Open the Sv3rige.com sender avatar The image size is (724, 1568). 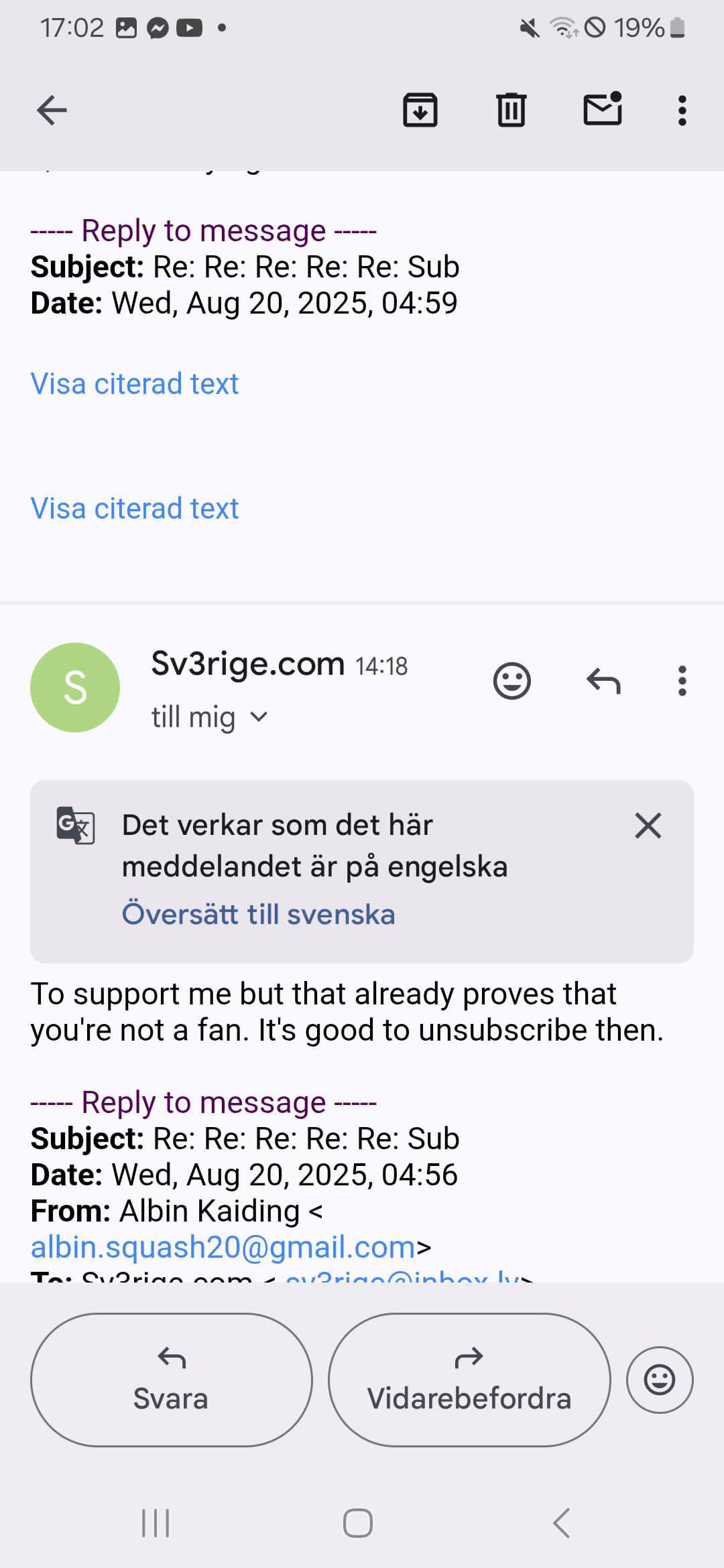[x=75, y=688]
